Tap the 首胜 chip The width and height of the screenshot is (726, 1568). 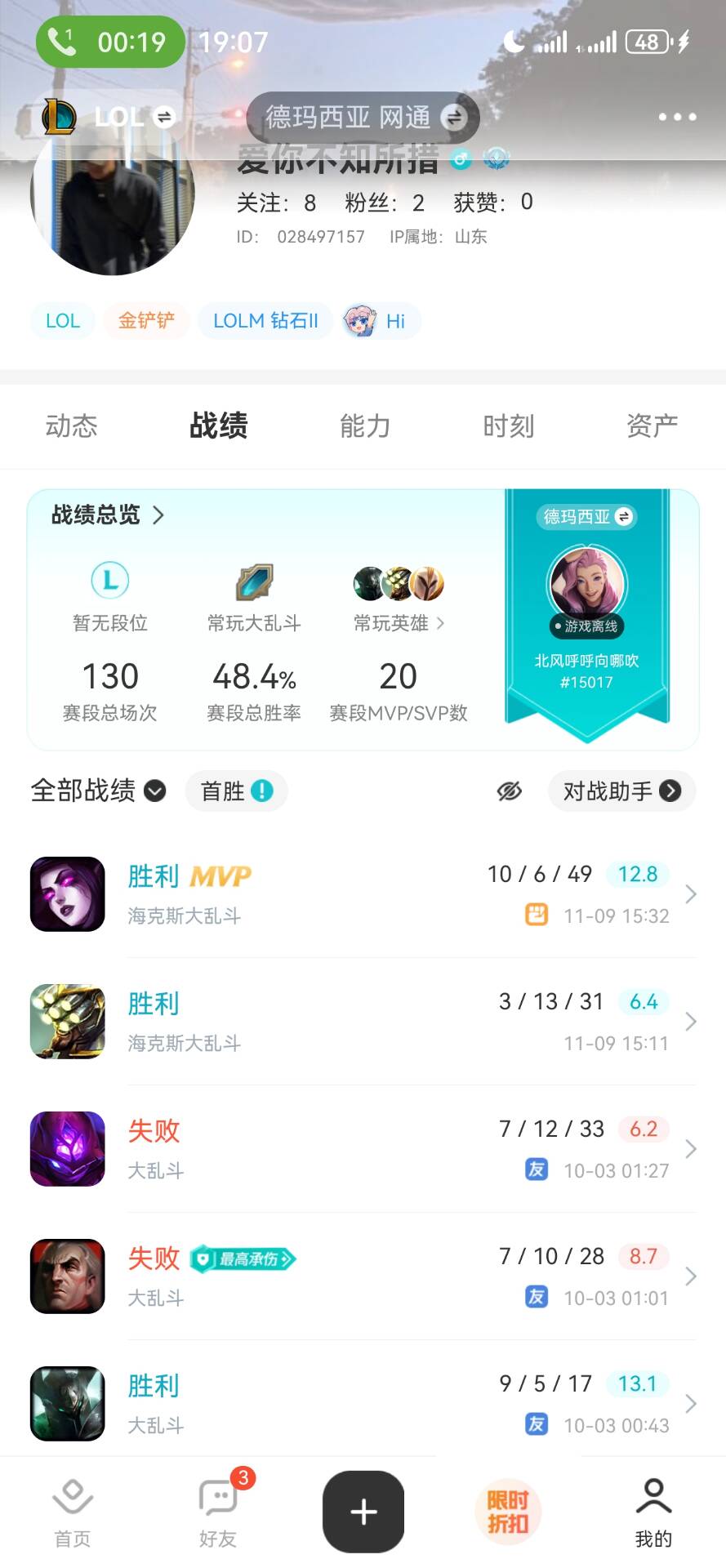coord(236,791)
